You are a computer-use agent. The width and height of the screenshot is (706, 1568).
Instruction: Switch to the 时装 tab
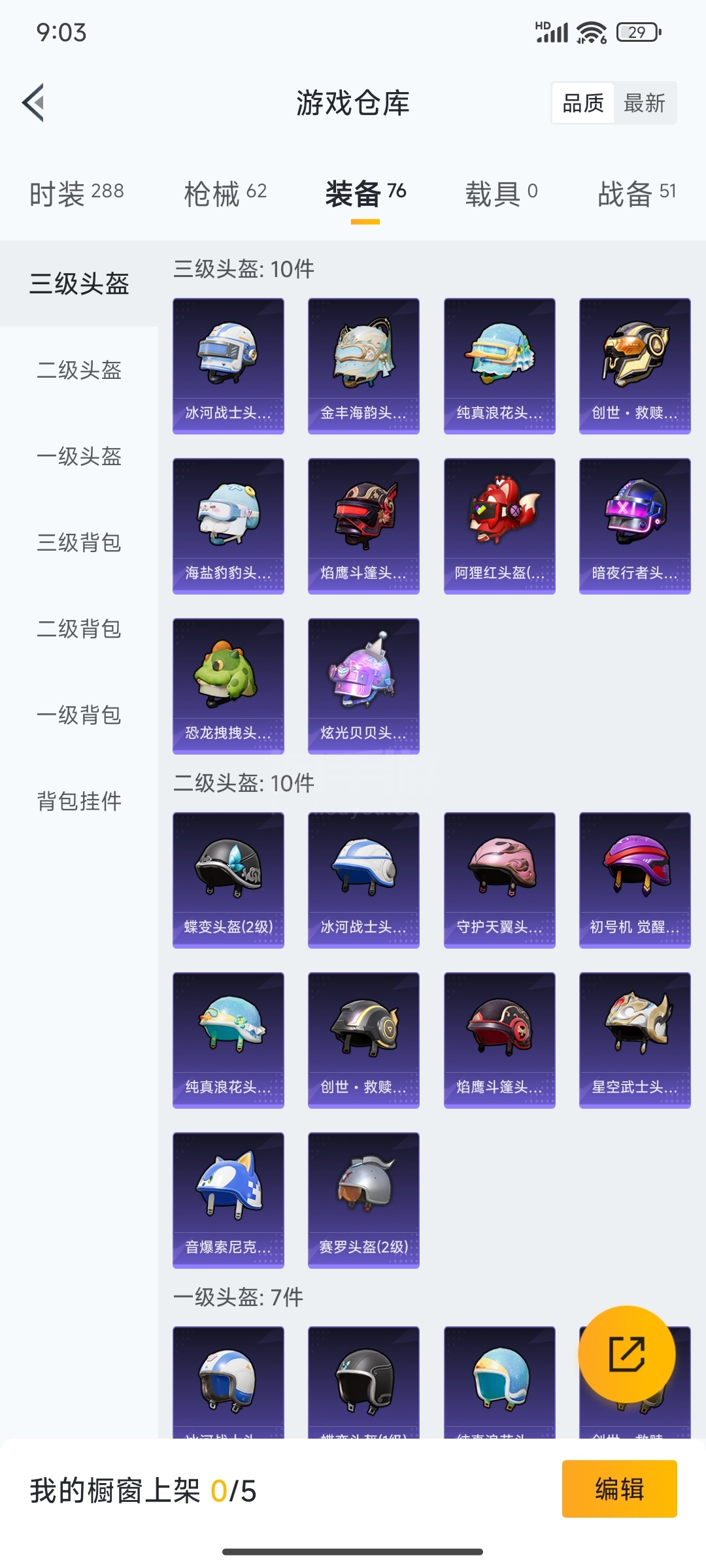pyautogui.click(x=76, y=193)
